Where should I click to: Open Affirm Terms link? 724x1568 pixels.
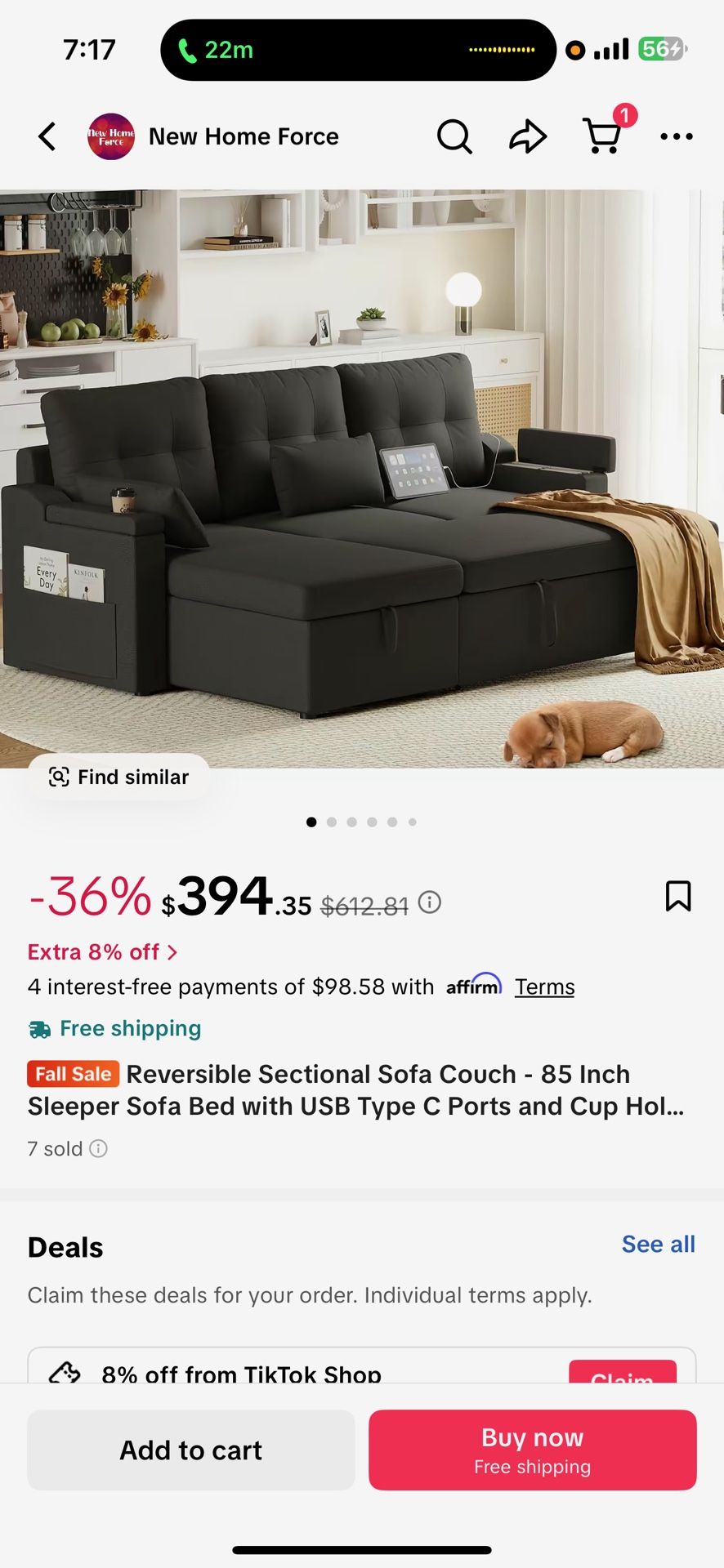pyautogui.click(x=545, y=987)
